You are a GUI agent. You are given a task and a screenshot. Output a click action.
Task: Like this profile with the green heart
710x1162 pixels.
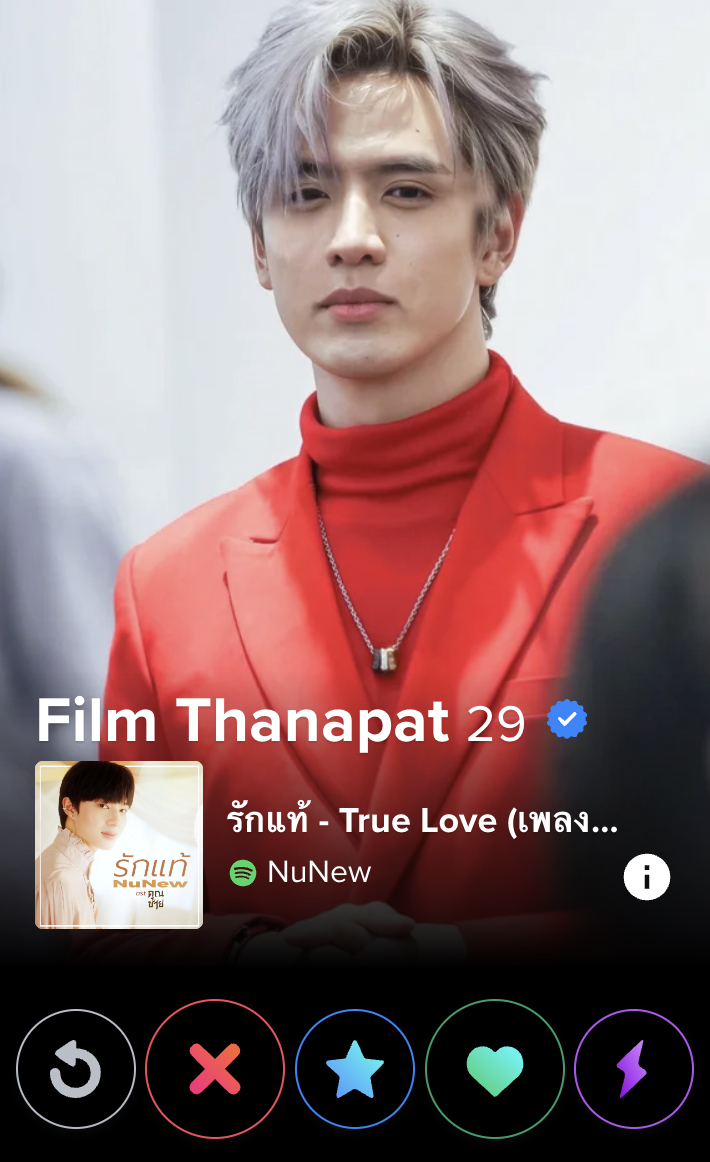(495, 1069)
